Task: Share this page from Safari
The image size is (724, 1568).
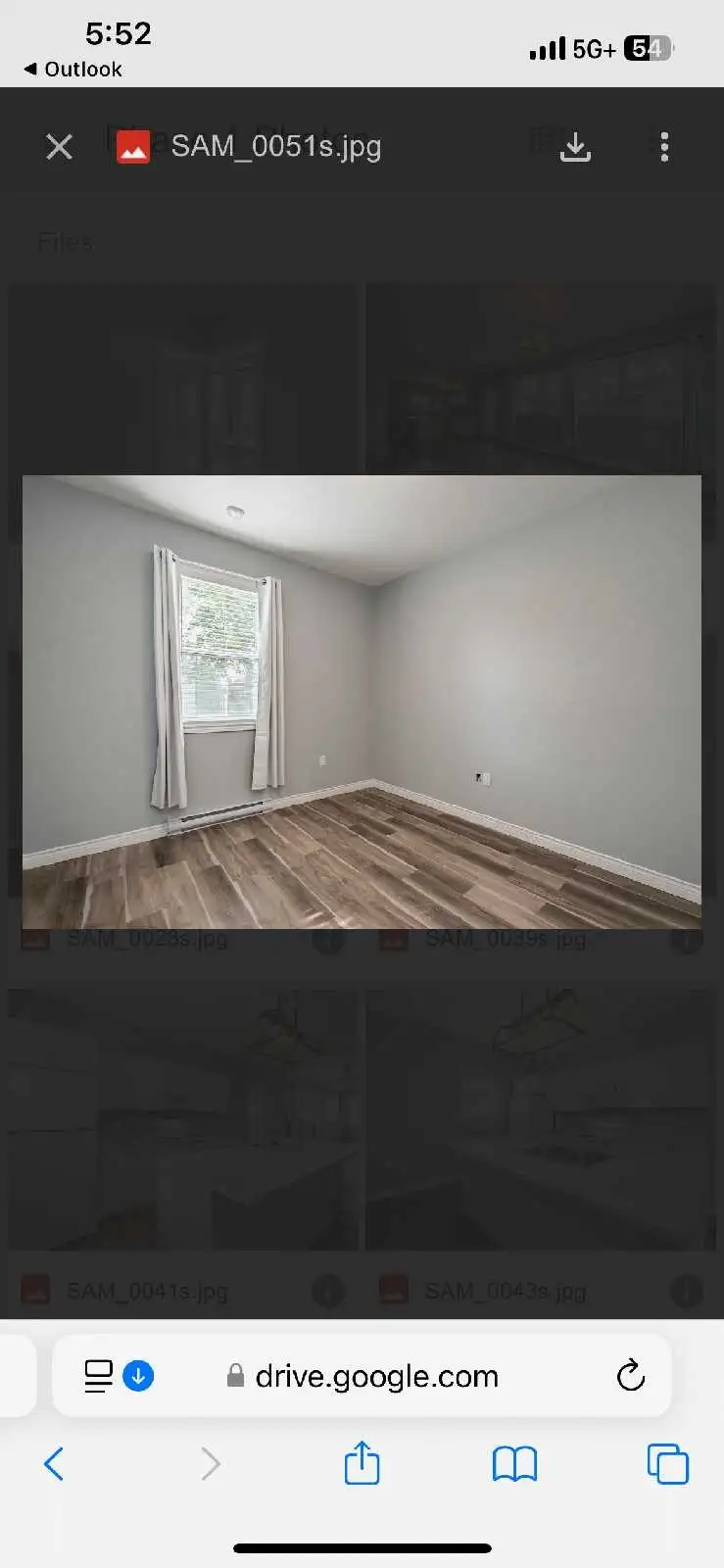Action: [x=362, y=1464]
